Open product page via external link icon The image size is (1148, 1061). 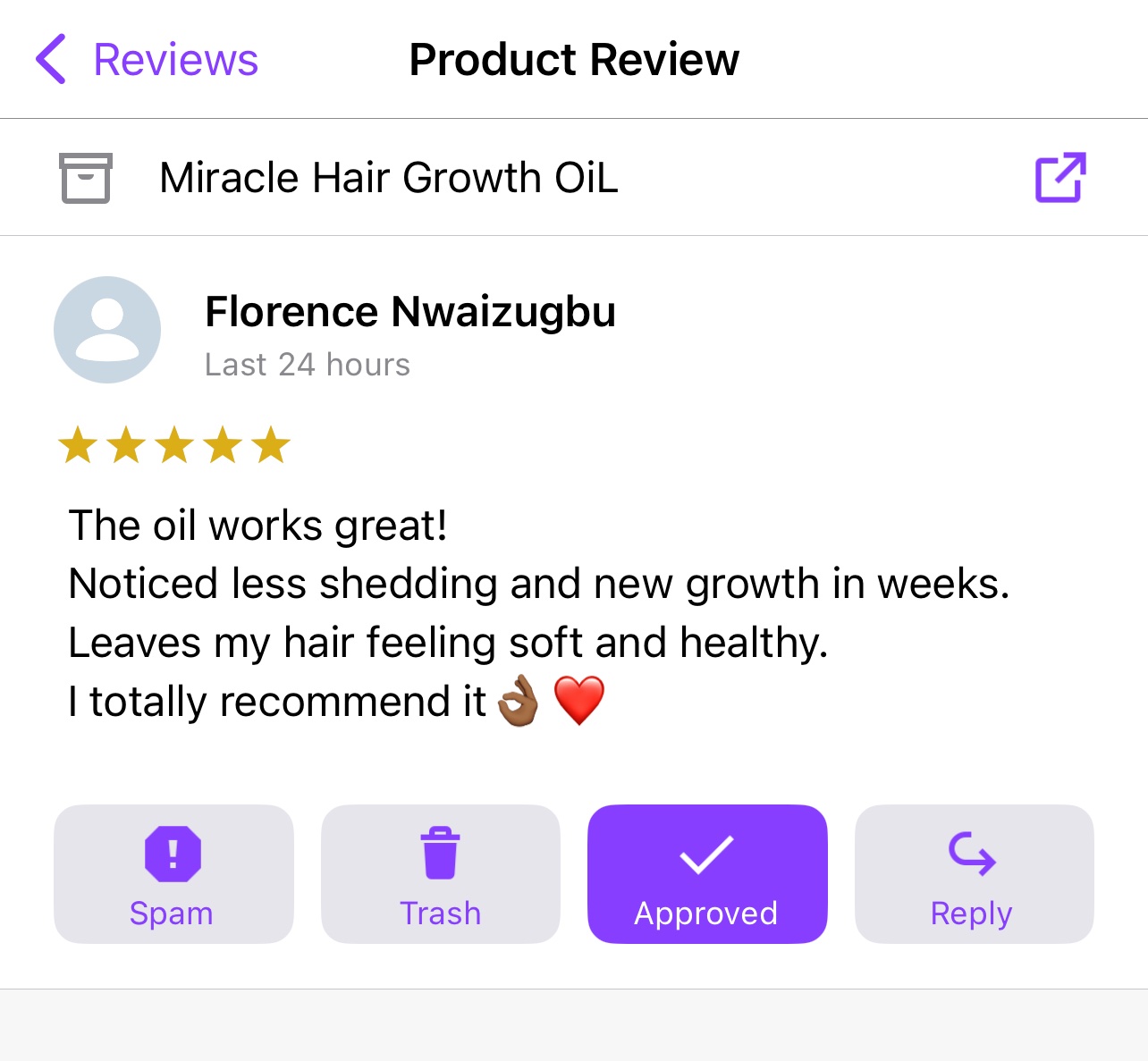point(1059,177)
